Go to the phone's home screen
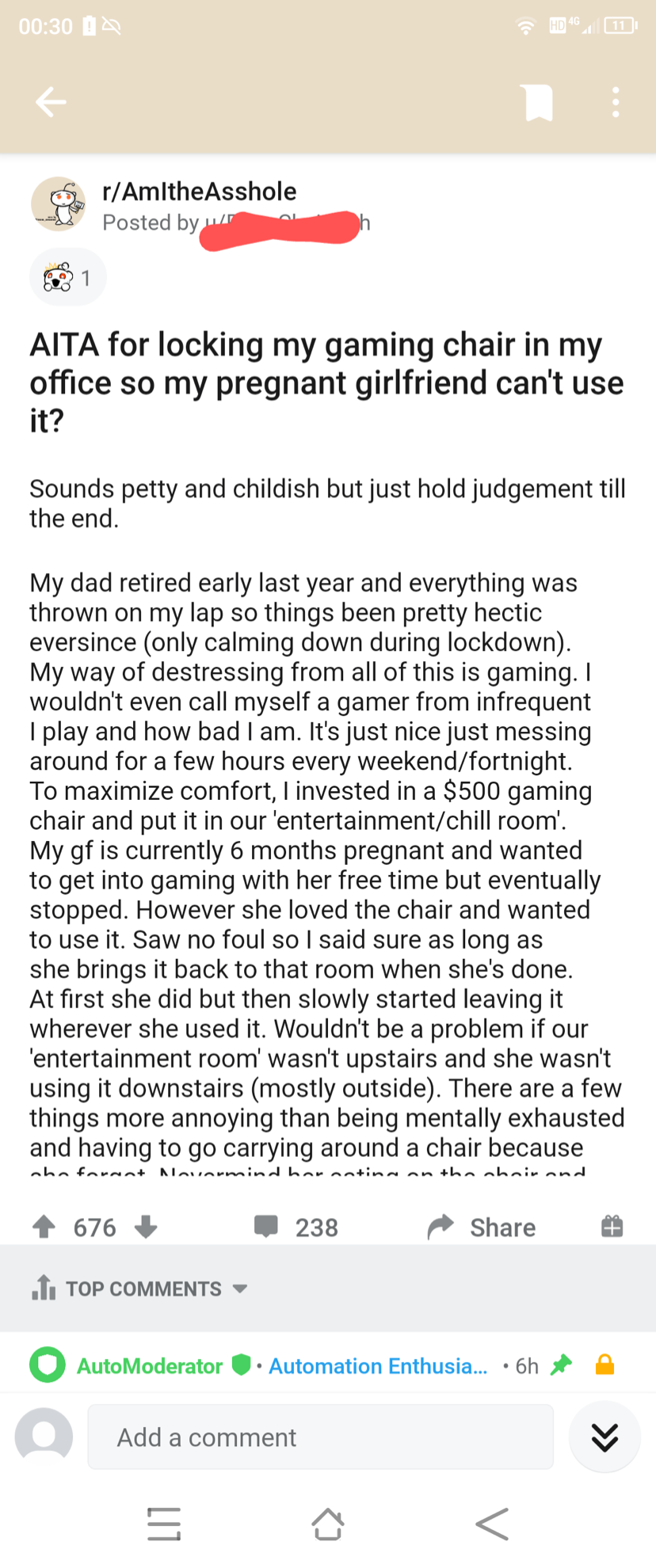The width and height of the screenshot is (656, 1568). pos(327,1524)
